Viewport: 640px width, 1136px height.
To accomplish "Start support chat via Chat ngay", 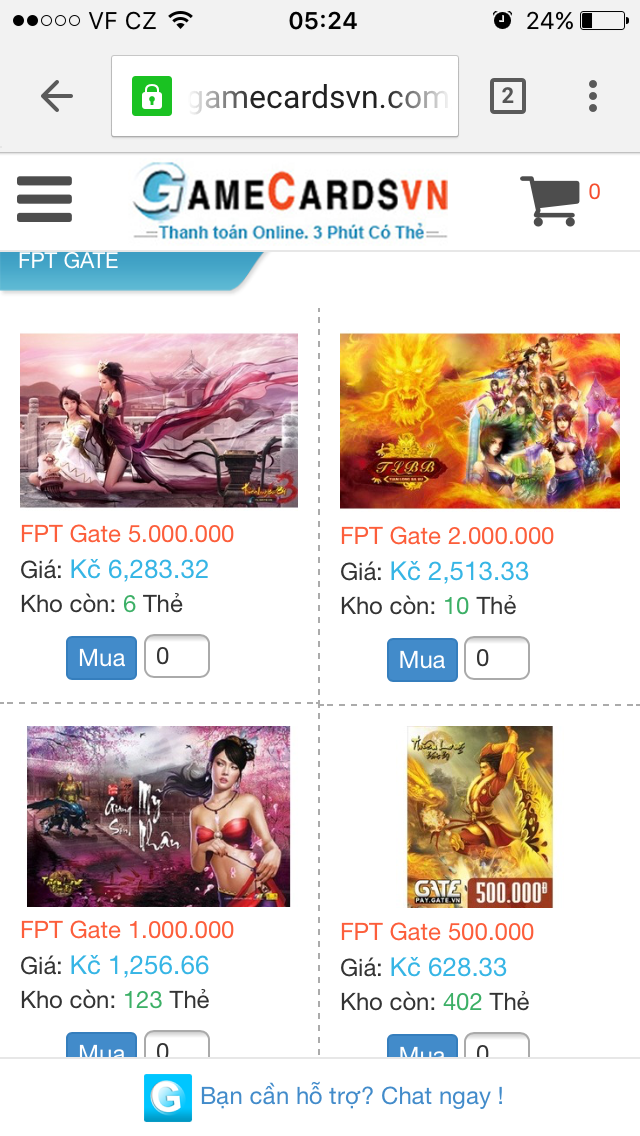I will [350, 1096].
